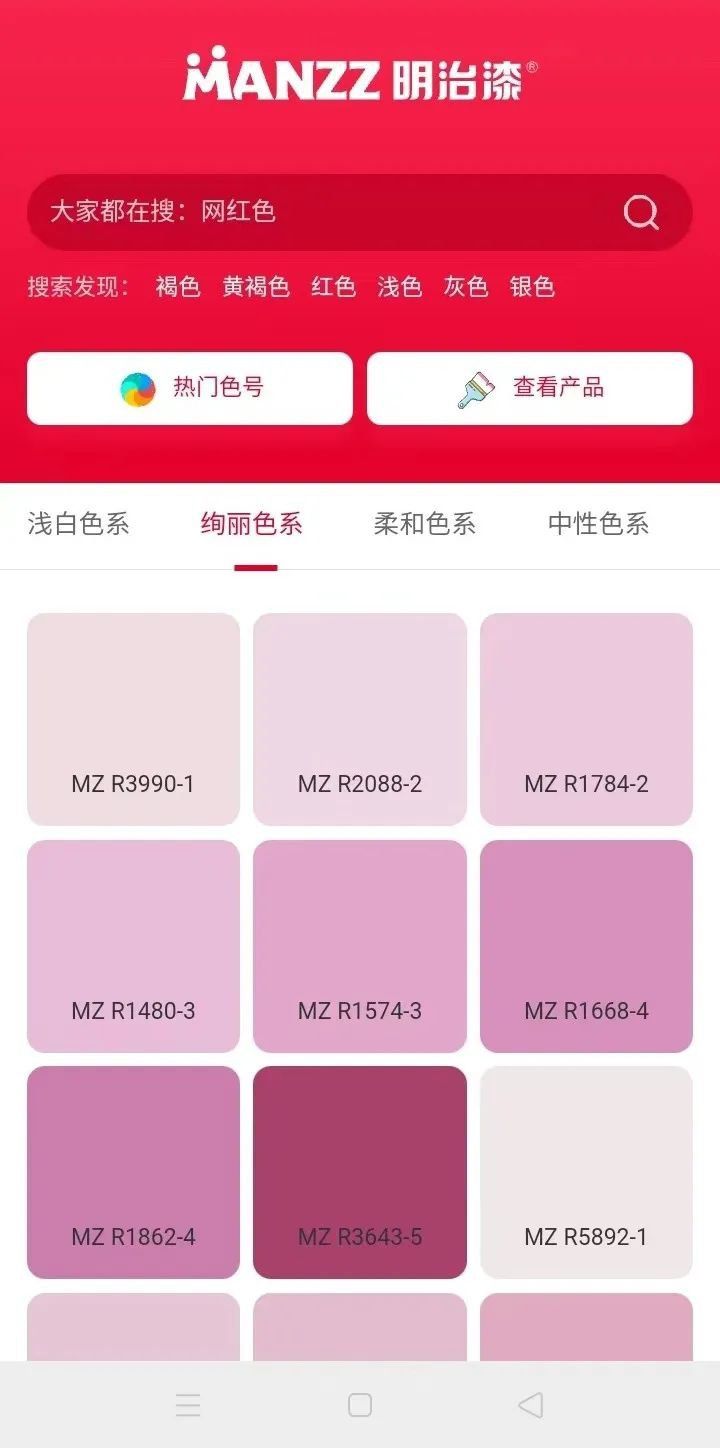Select color swatch MZ R2088-2
Viewport: 720px width, 1448px height.
360,720
